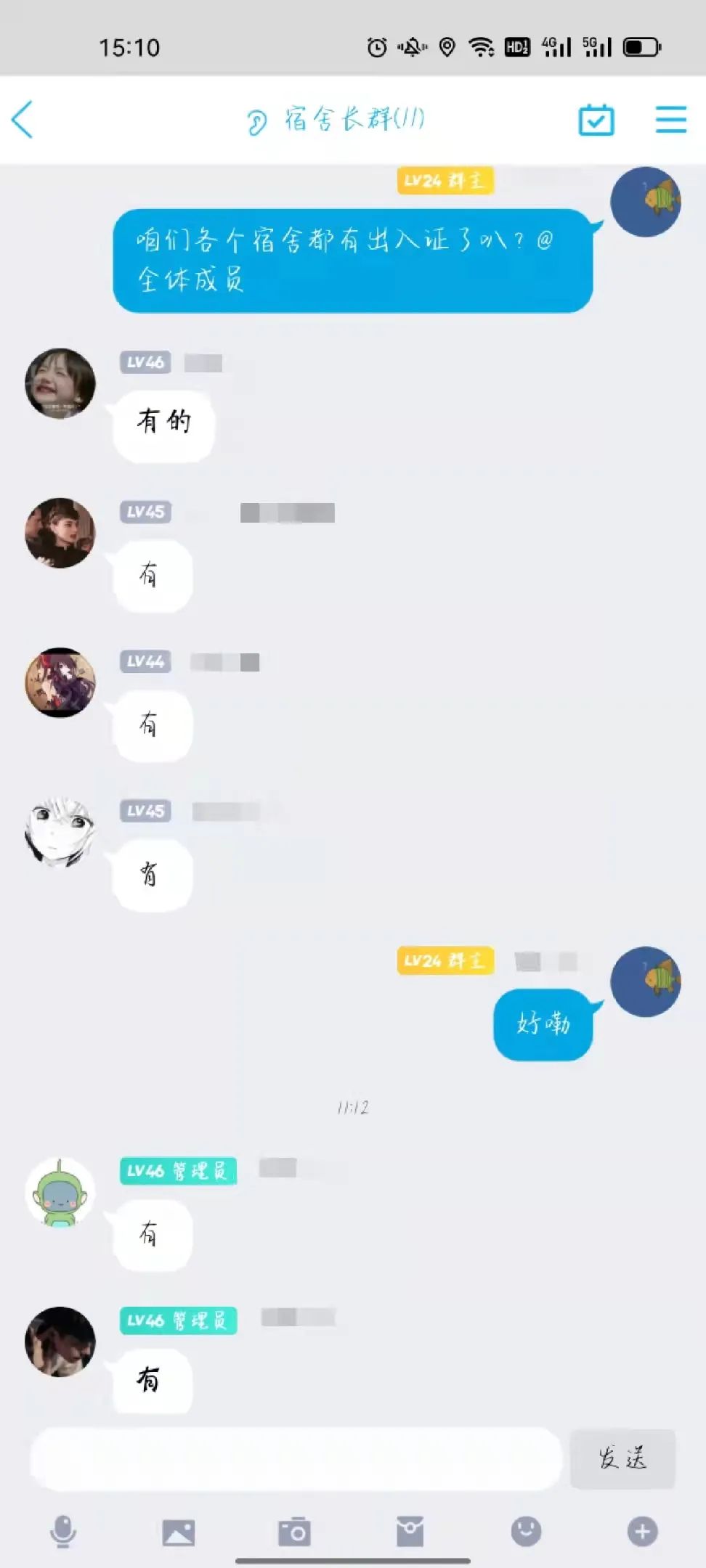Open the fish avatar beside 好嘞 message
This screenshot has height=1568, width=706.
tap(645, 981)
